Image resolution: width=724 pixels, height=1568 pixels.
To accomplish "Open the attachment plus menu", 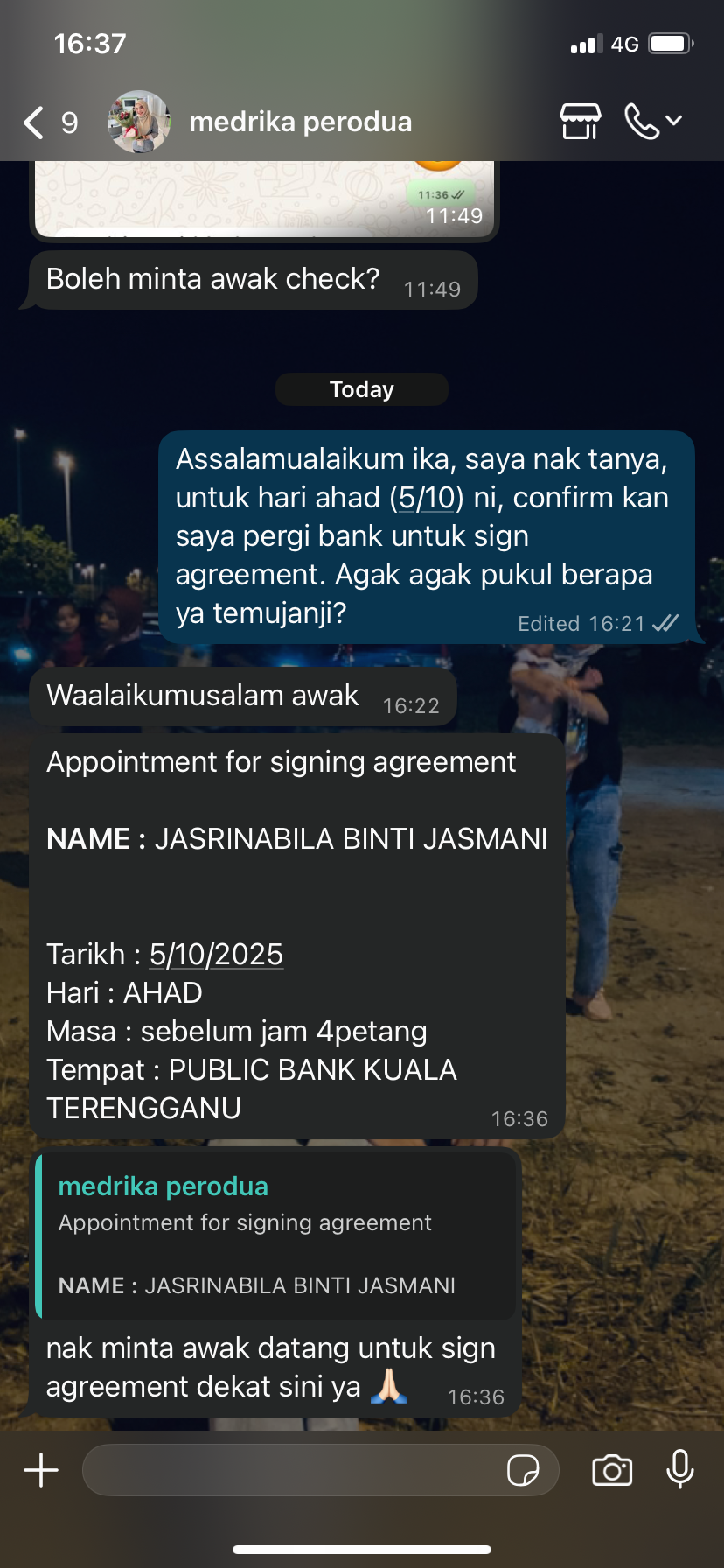I will [41, 1470].
